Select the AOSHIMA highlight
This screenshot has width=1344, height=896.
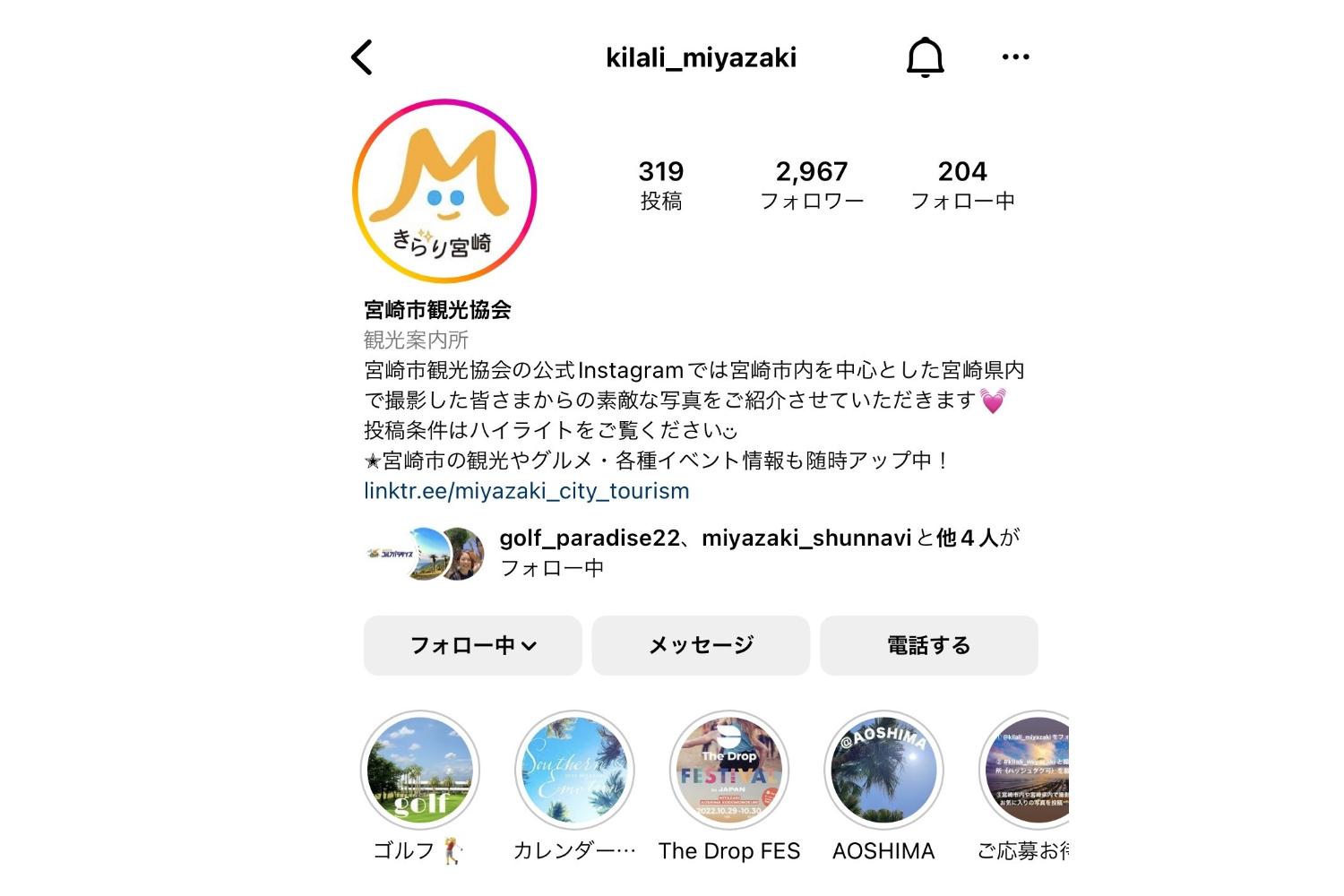coord(883,771)
